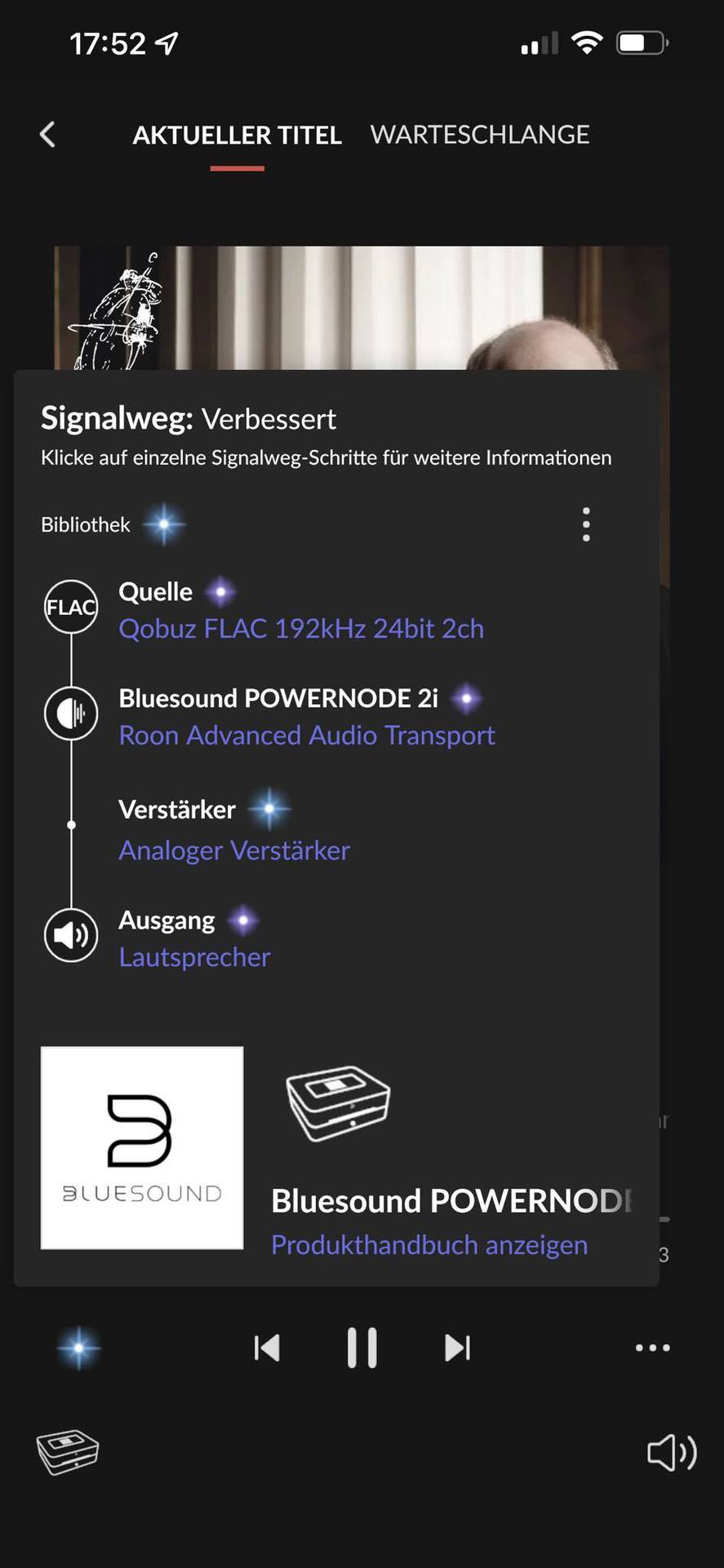Skip to the previous track
This screenshot has width=724, height=1568.
point(267,1347)
